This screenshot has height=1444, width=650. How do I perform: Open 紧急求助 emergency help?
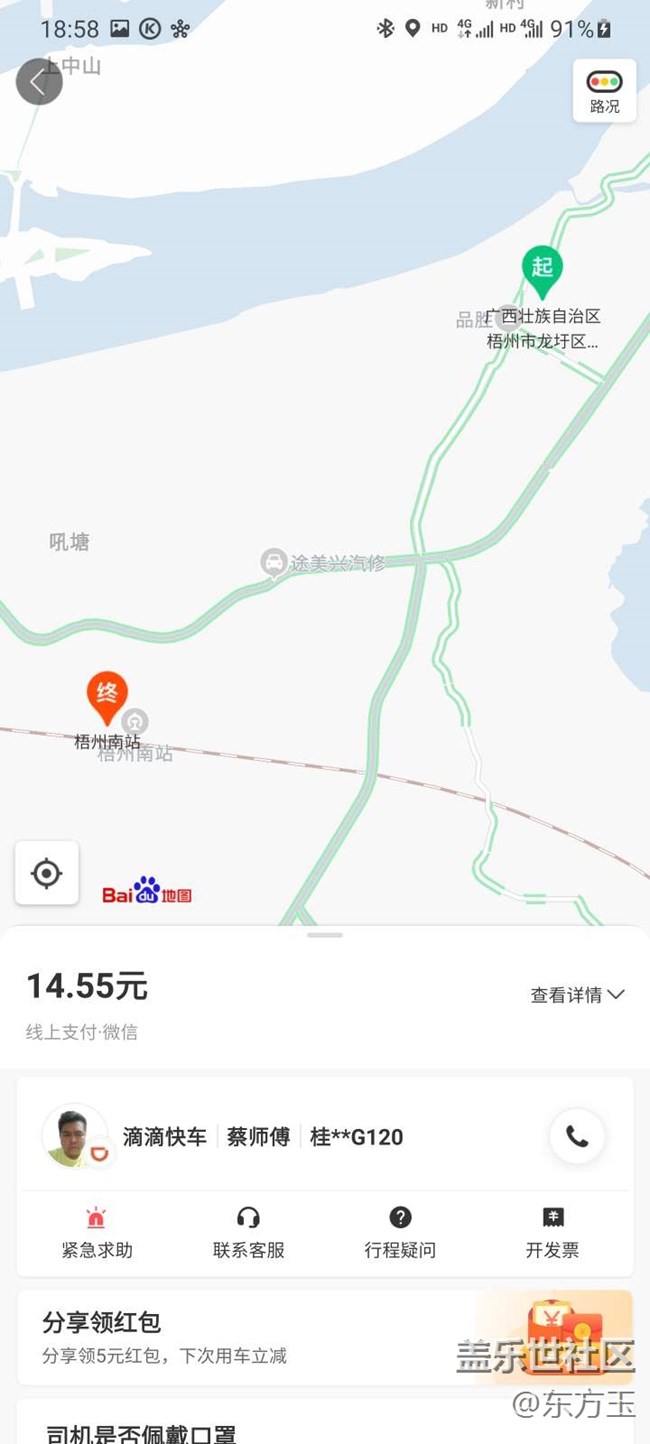tap(96, 1231)
